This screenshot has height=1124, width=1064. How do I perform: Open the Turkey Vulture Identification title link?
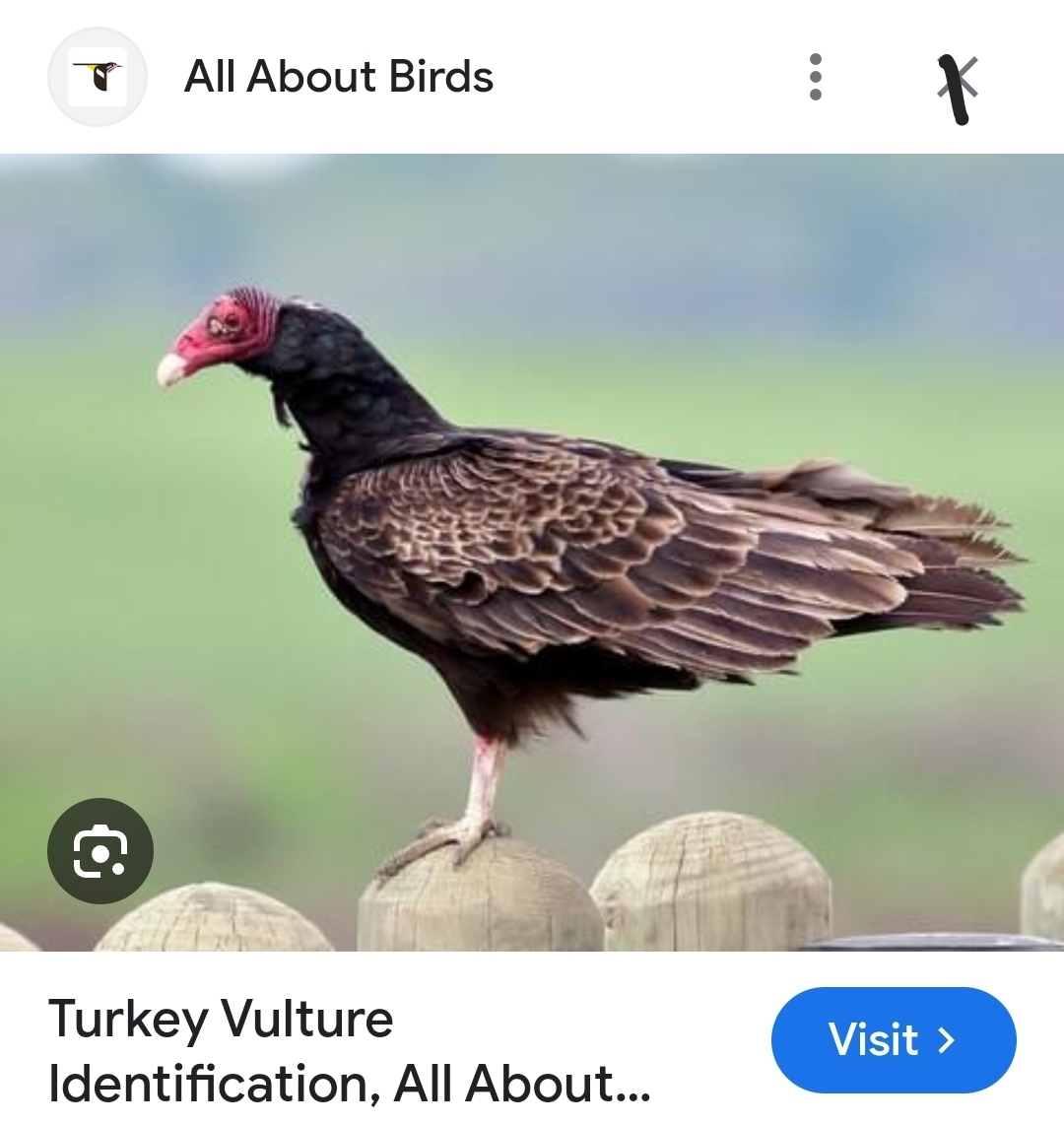click(349, 1050)
